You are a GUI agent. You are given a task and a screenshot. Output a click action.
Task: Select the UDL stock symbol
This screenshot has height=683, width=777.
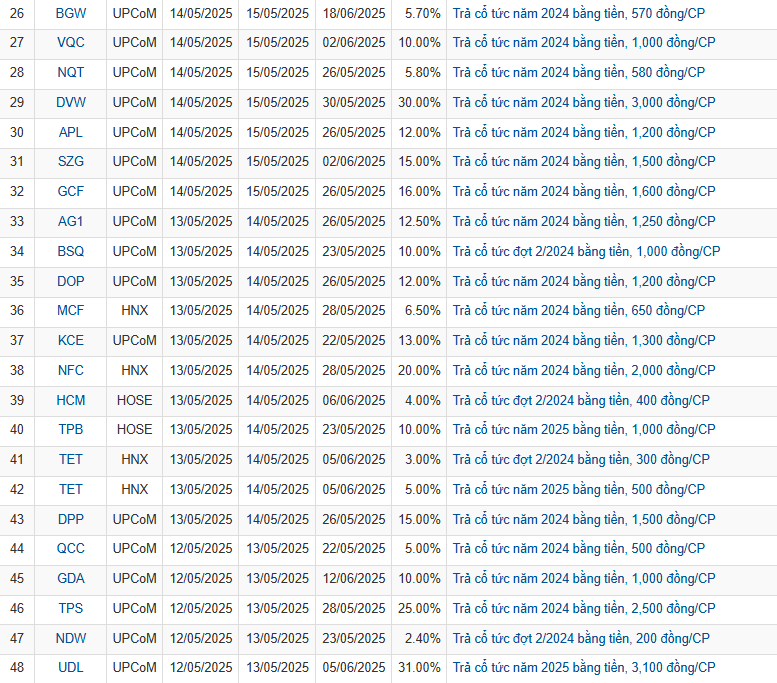[70, 668]
